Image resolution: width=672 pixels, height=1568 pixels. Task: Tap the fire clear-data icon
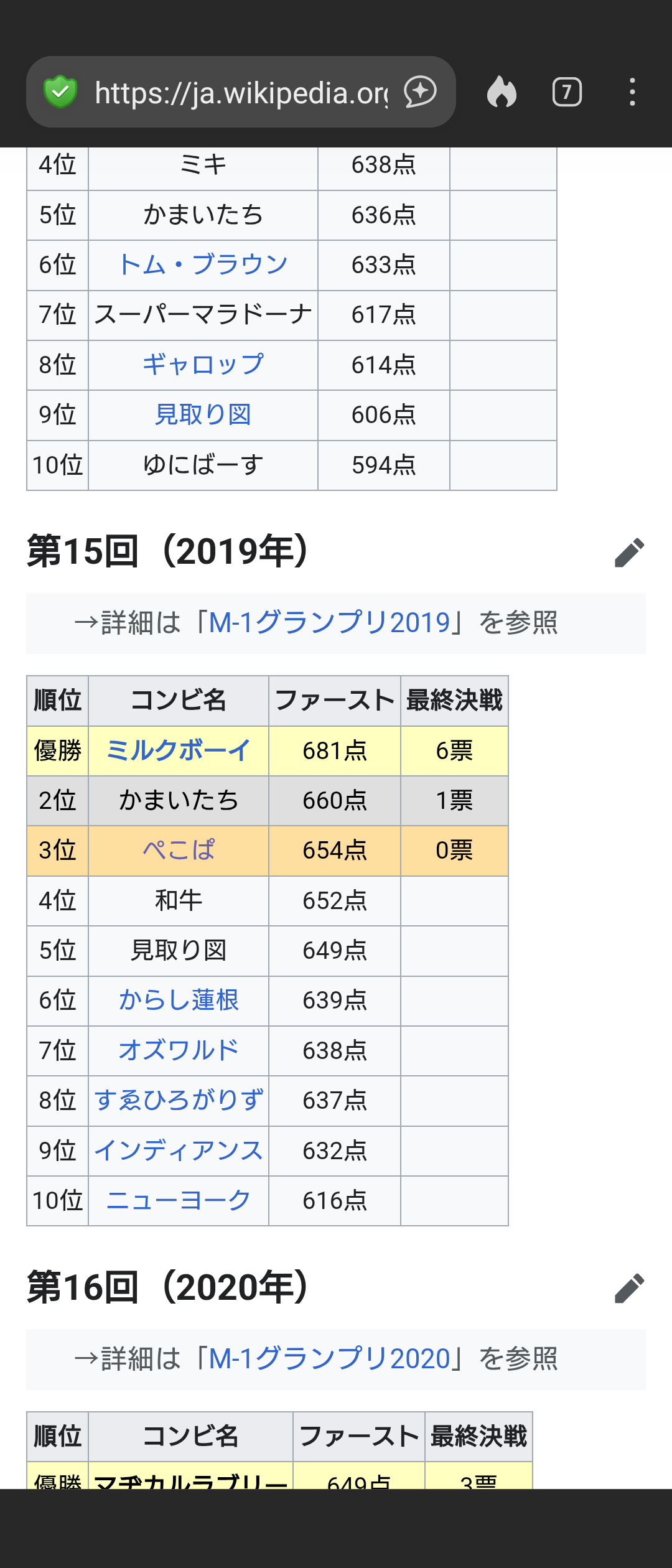pyautogui.click(x=502, y=92)
